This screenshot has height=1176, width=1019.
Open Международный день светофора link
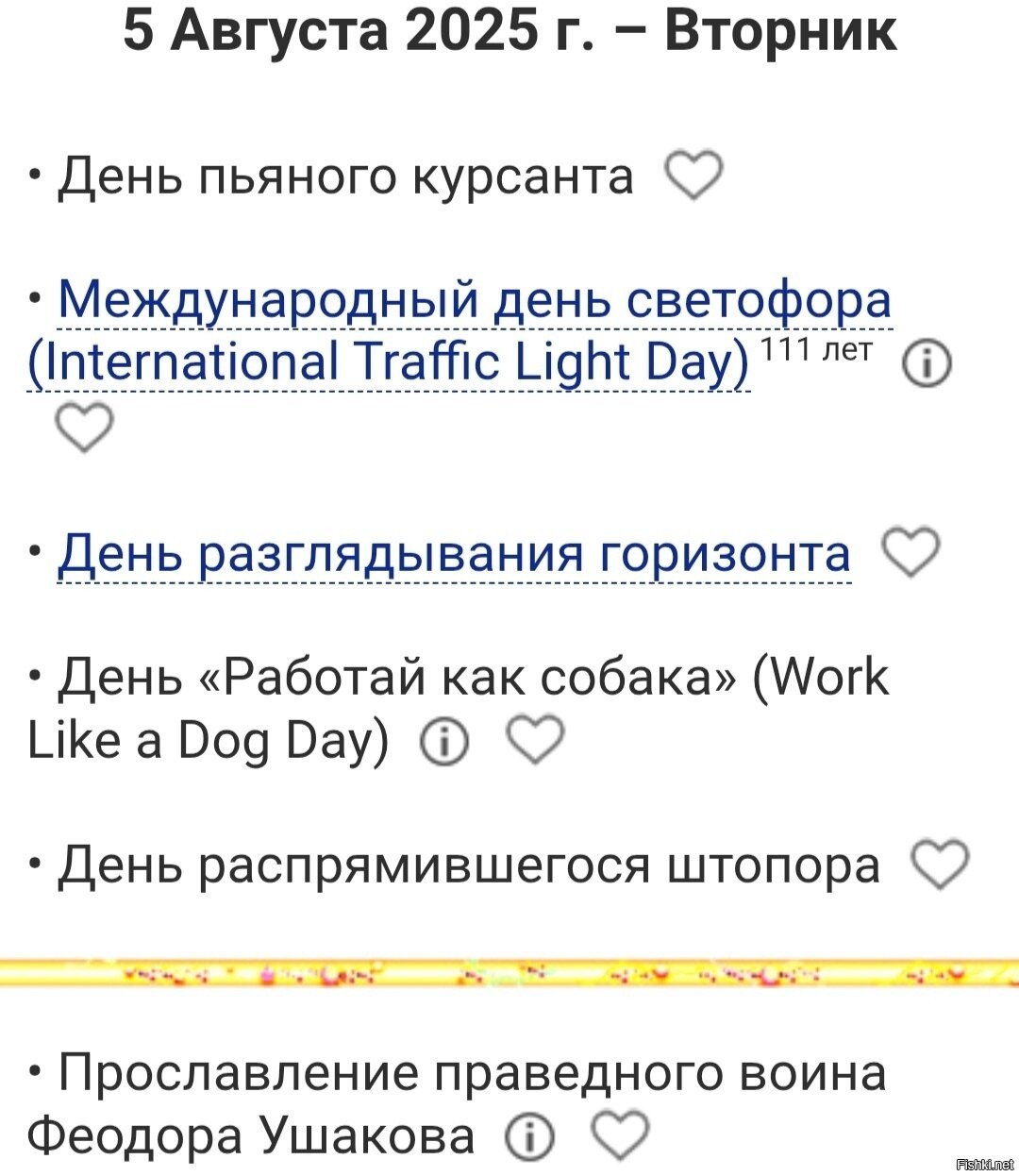click(x=474, y=300)
